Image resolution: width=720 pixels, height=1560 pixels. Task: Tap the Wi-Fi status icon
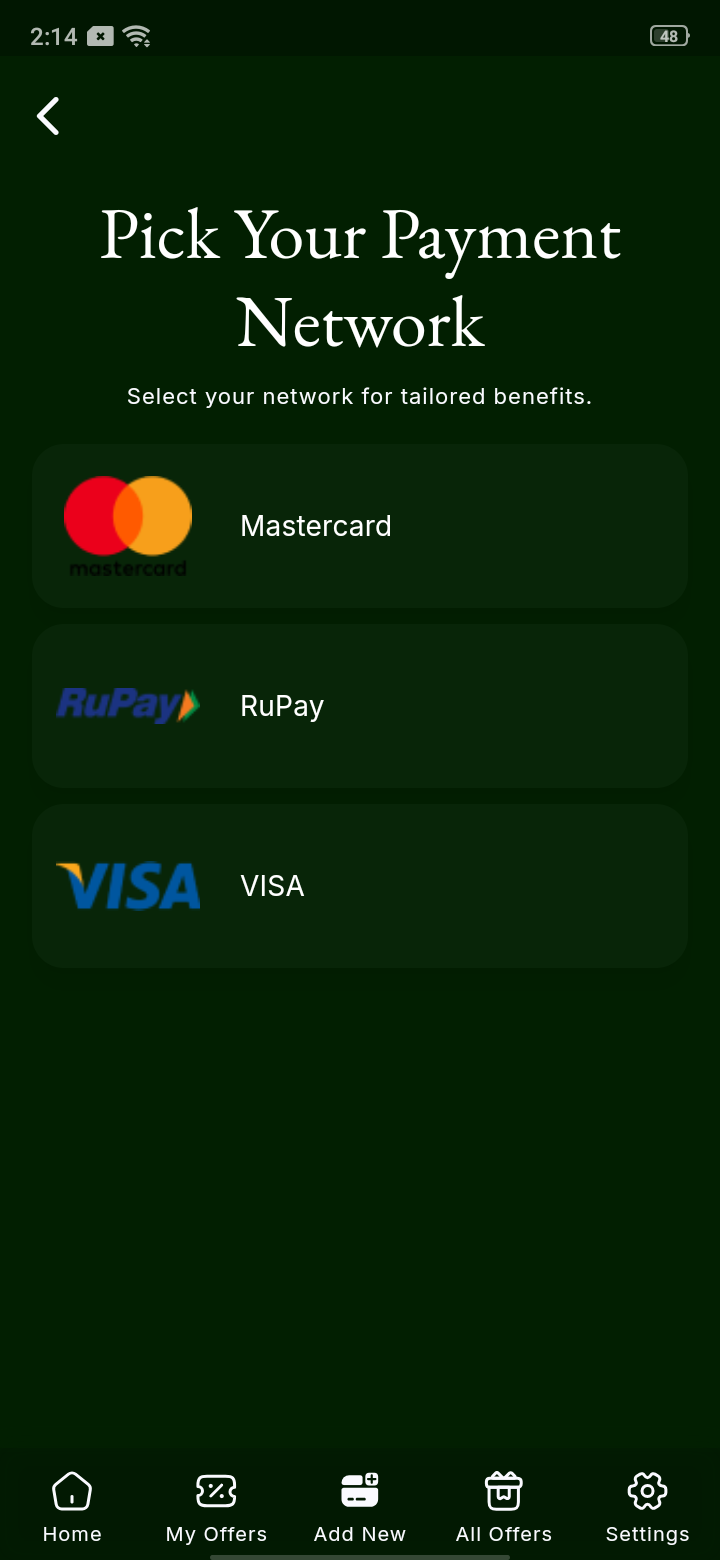138,36
